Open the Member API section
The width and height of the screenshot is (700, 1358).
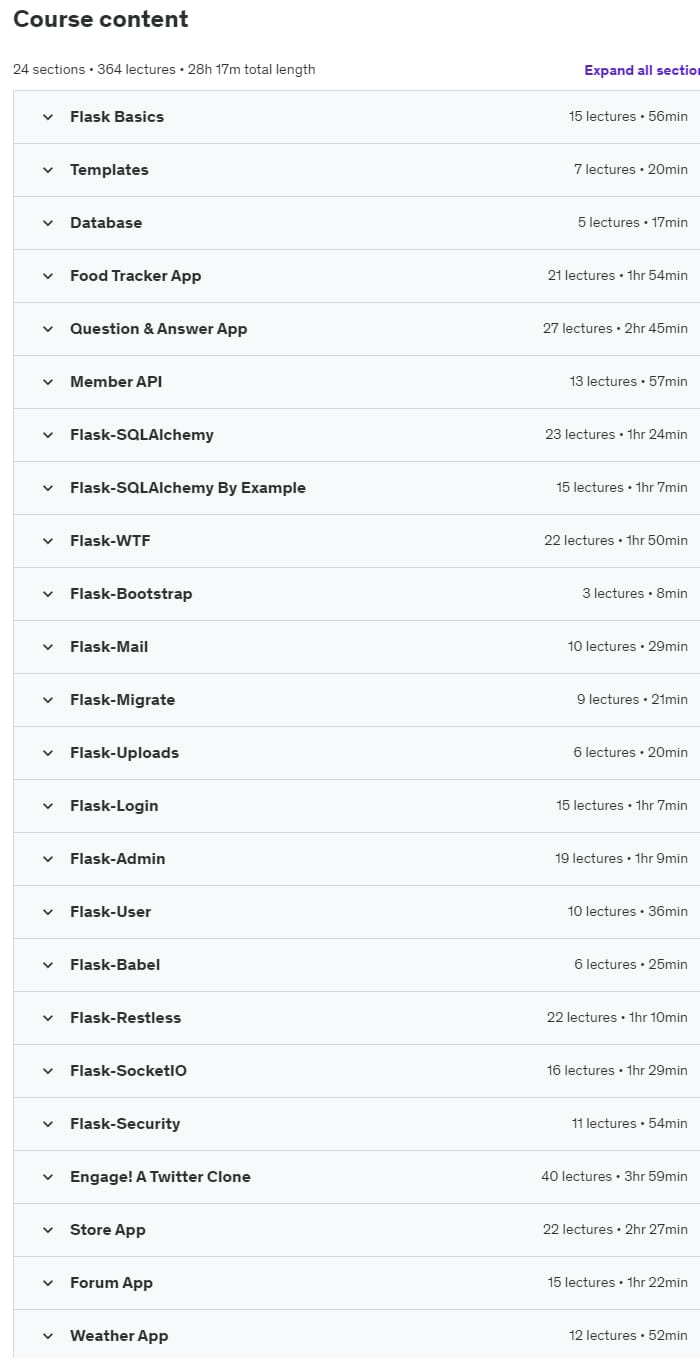(x=357, y=382)
